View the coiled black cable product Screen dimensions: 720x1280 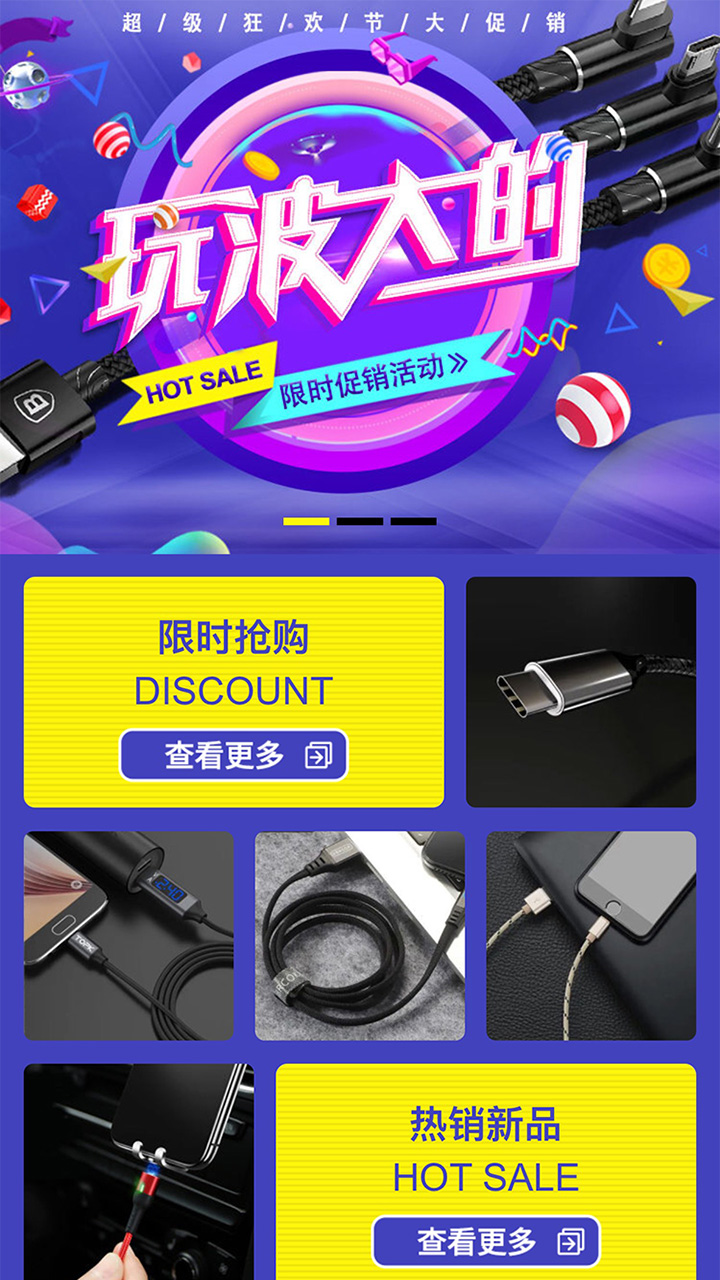point(360,936)
